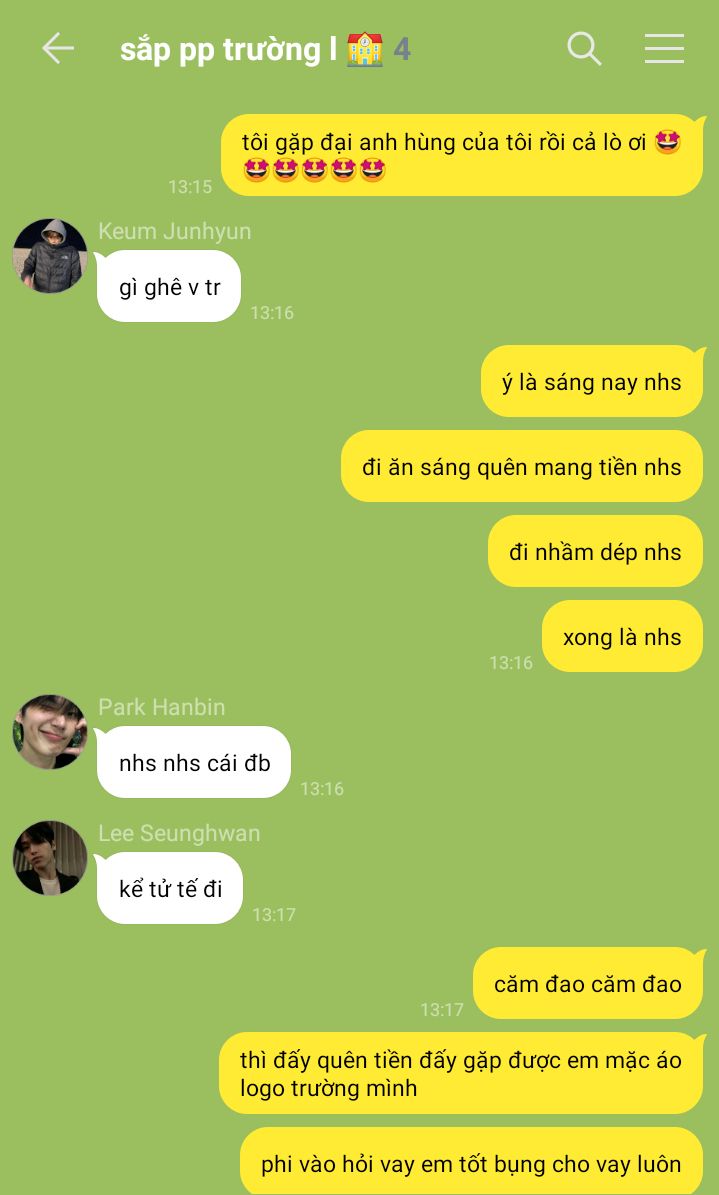The width and height of the screenshot is (719, 1195).
Task: Open Lee Seunghwan's profile avatar
Action: coord(49,858)
